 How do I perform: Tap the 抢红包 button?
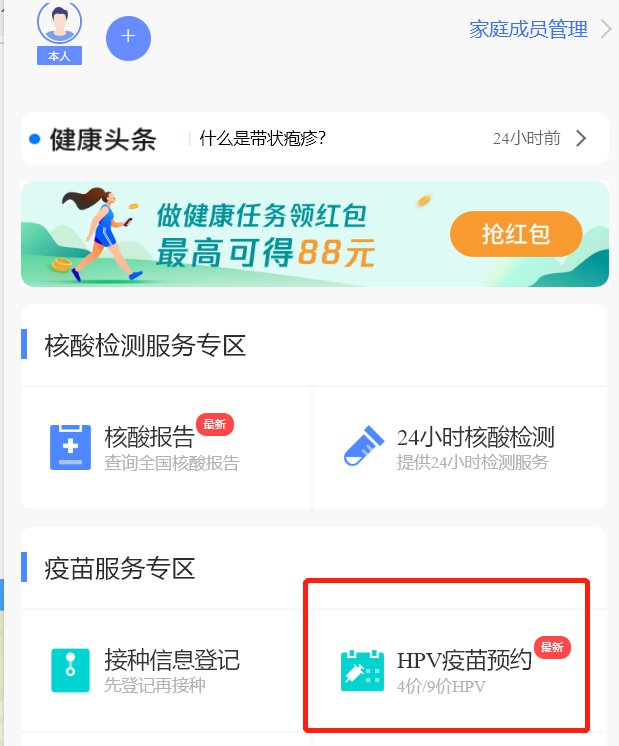[x=516, y=234]
